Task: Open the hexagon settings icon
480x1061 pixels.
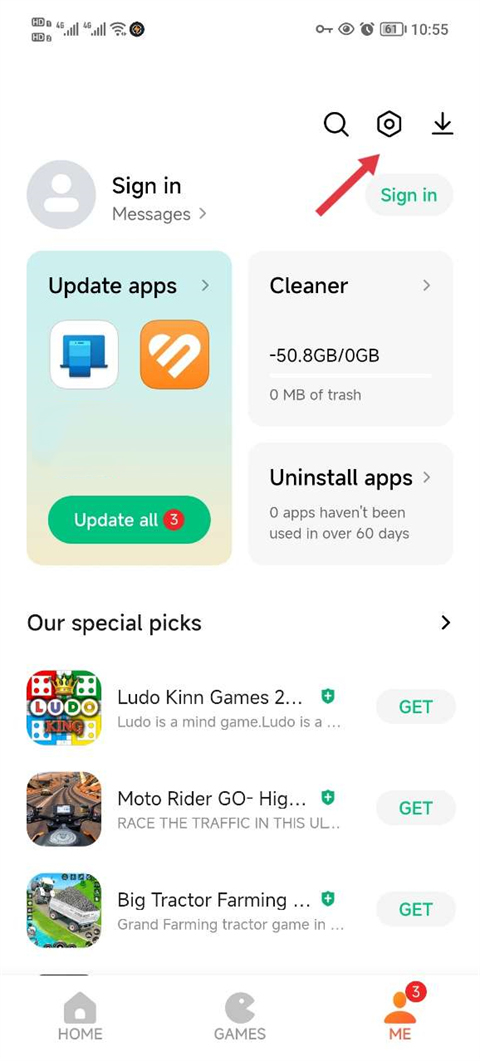Action: tap(389, 125)
